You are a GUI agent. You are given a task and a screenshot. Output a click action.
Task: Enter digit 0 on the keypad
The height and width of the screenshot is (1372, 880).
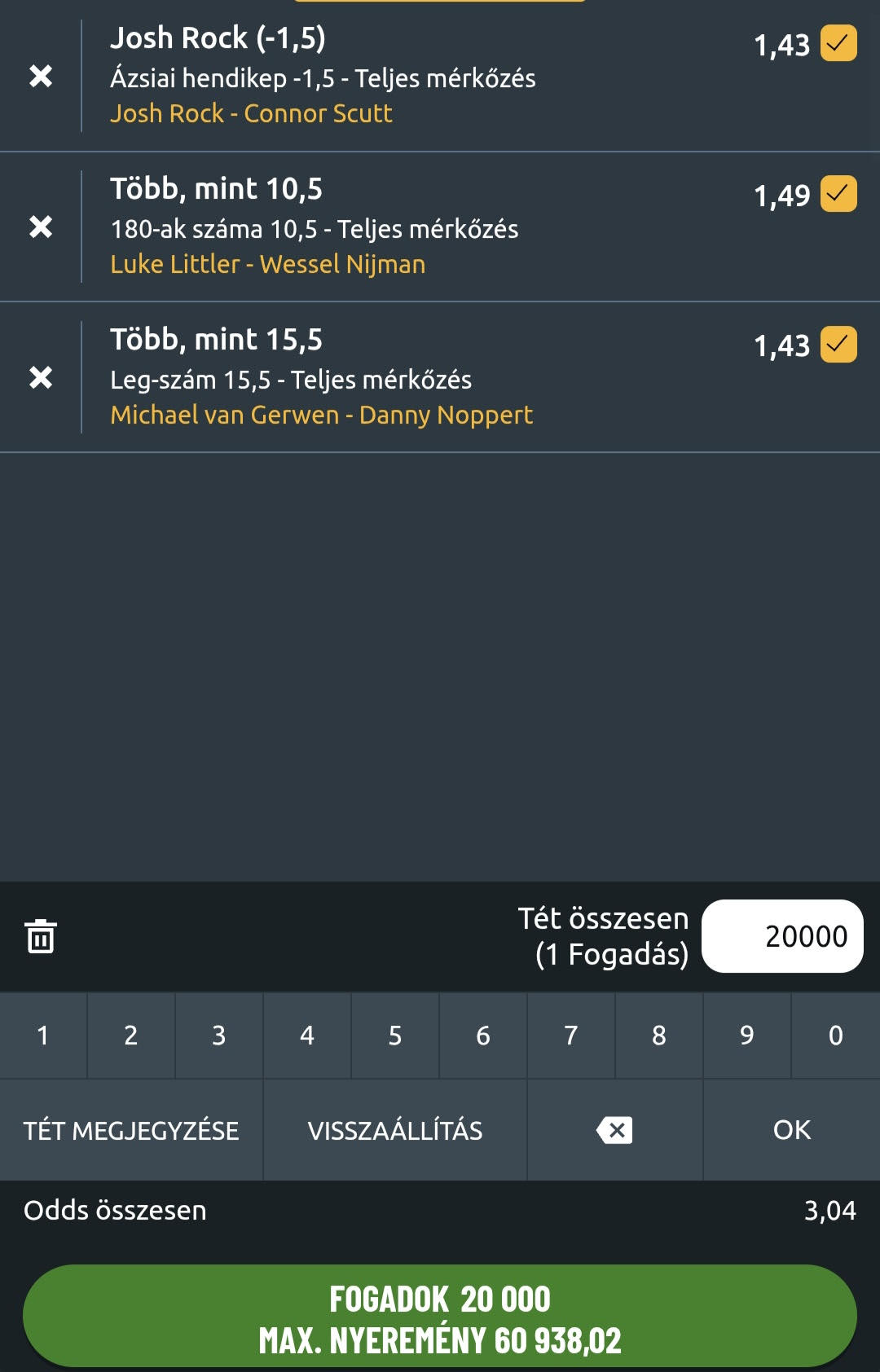tap(835, 1036)
